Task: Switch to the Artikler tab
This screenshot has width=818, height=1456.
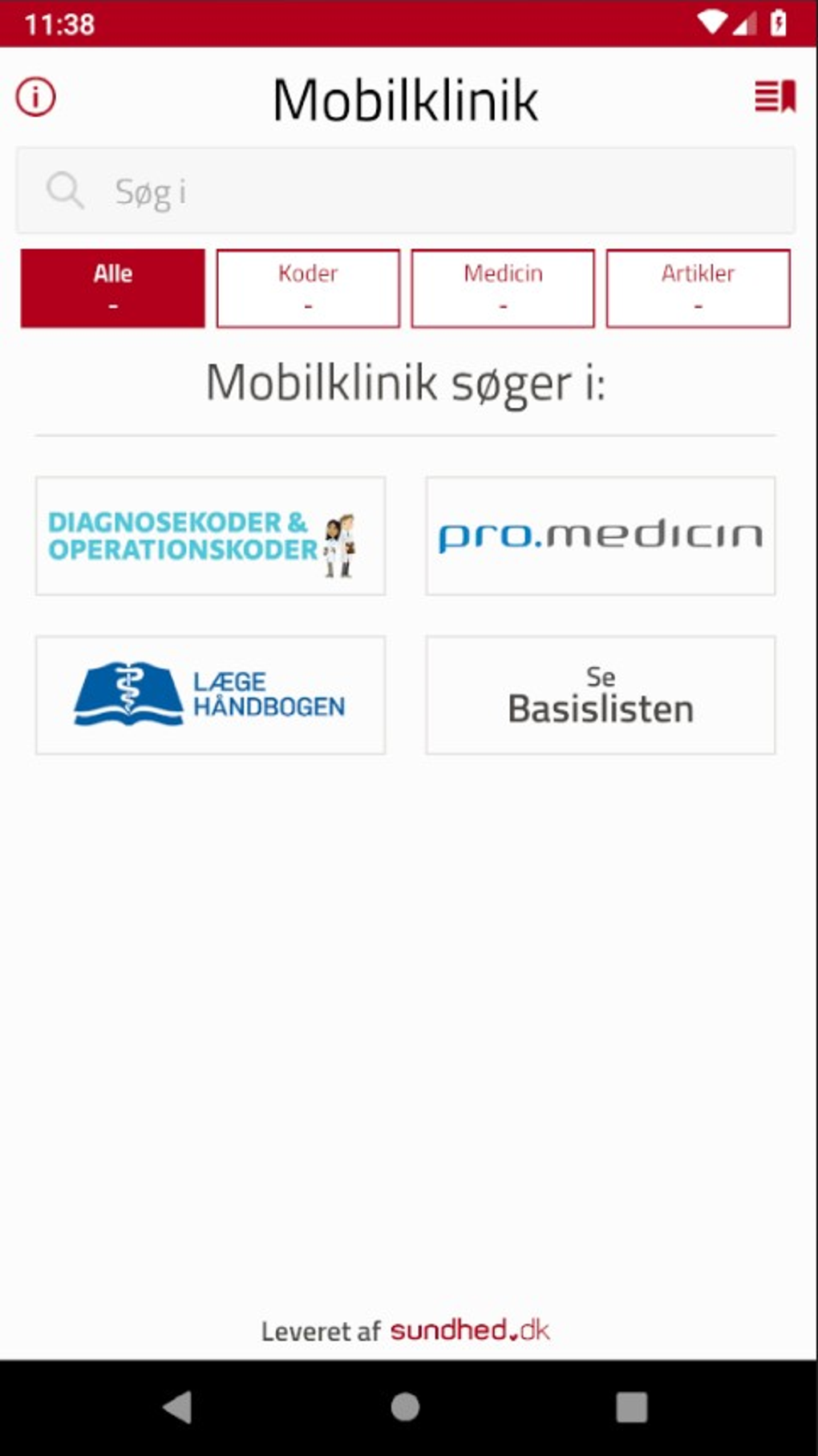Action: click(x=698, y=288)
